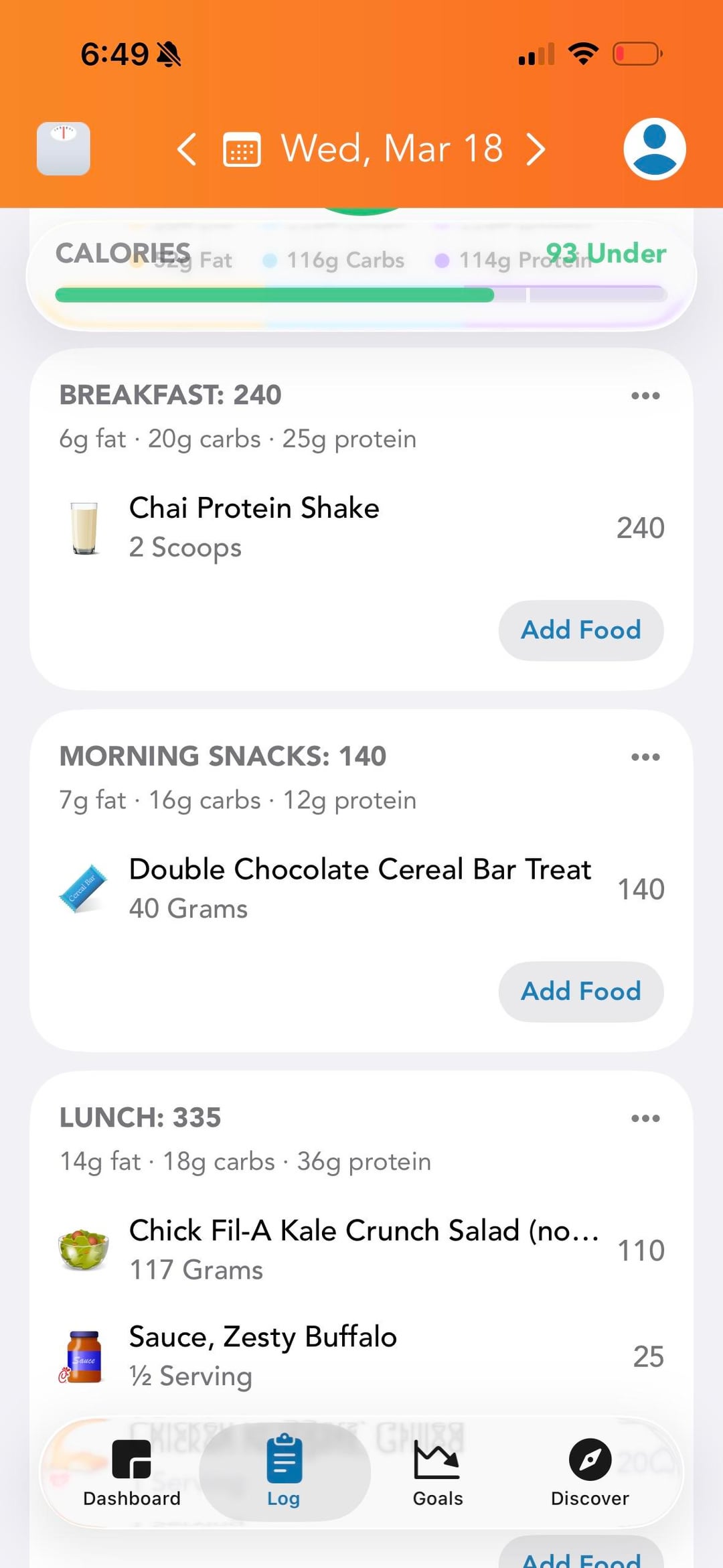The image size is (723, 1568).
Task: Open the calendar date picker
Action: click(242, 149)
